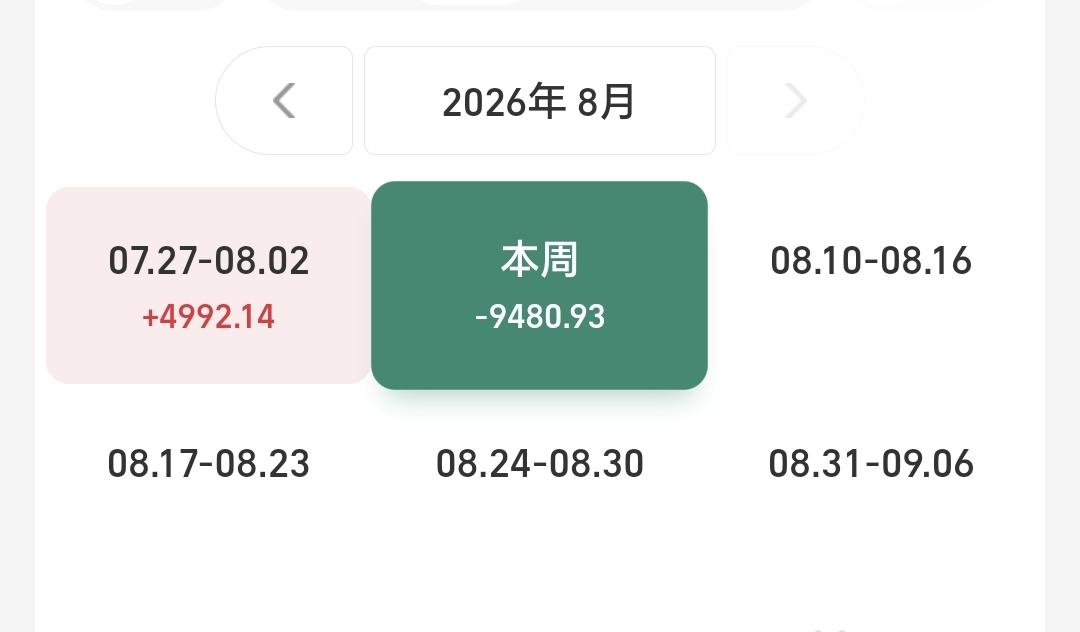Select the 07.27-08.02 week
The height and width of the screenshot is (632, 1080).
tap(209, 285)
